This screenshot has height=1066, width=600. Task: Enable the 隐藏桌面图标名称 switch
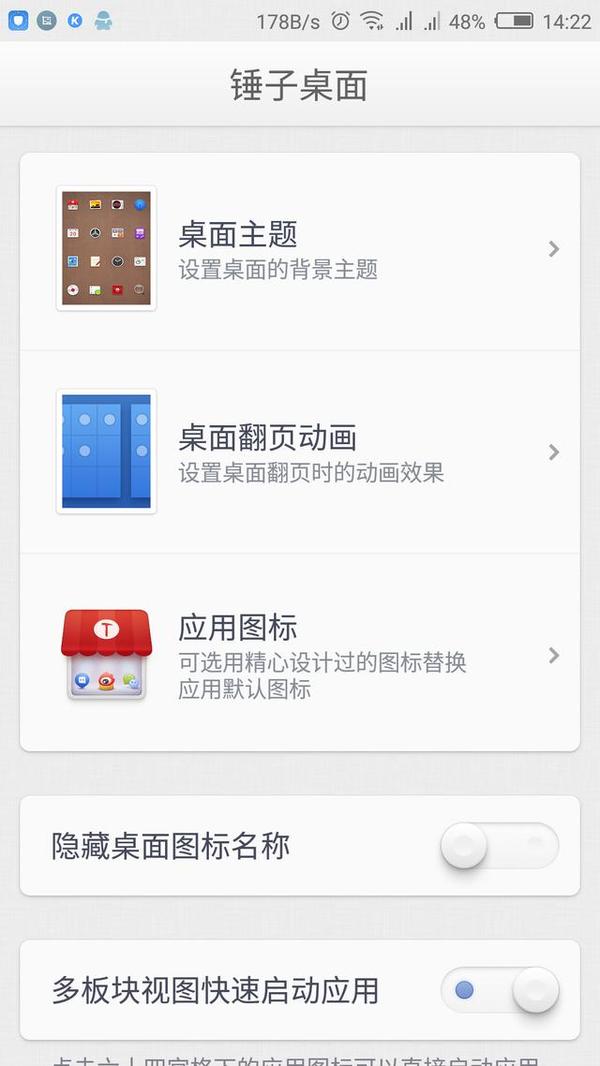point(499,846)
